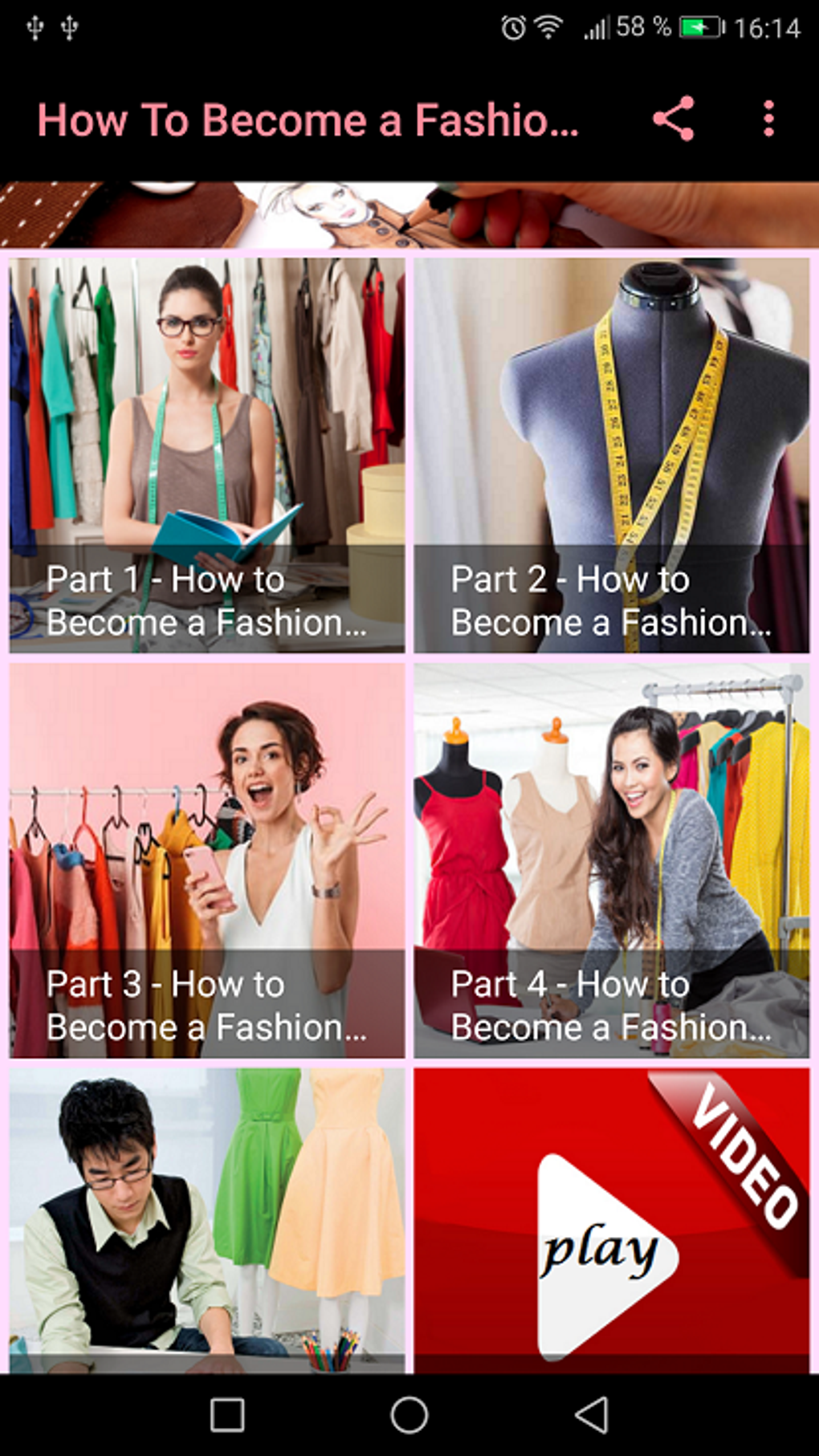Go to the home screen via navigation bar
Viewport: 819px width, 1456px height.
[409, 1415]
